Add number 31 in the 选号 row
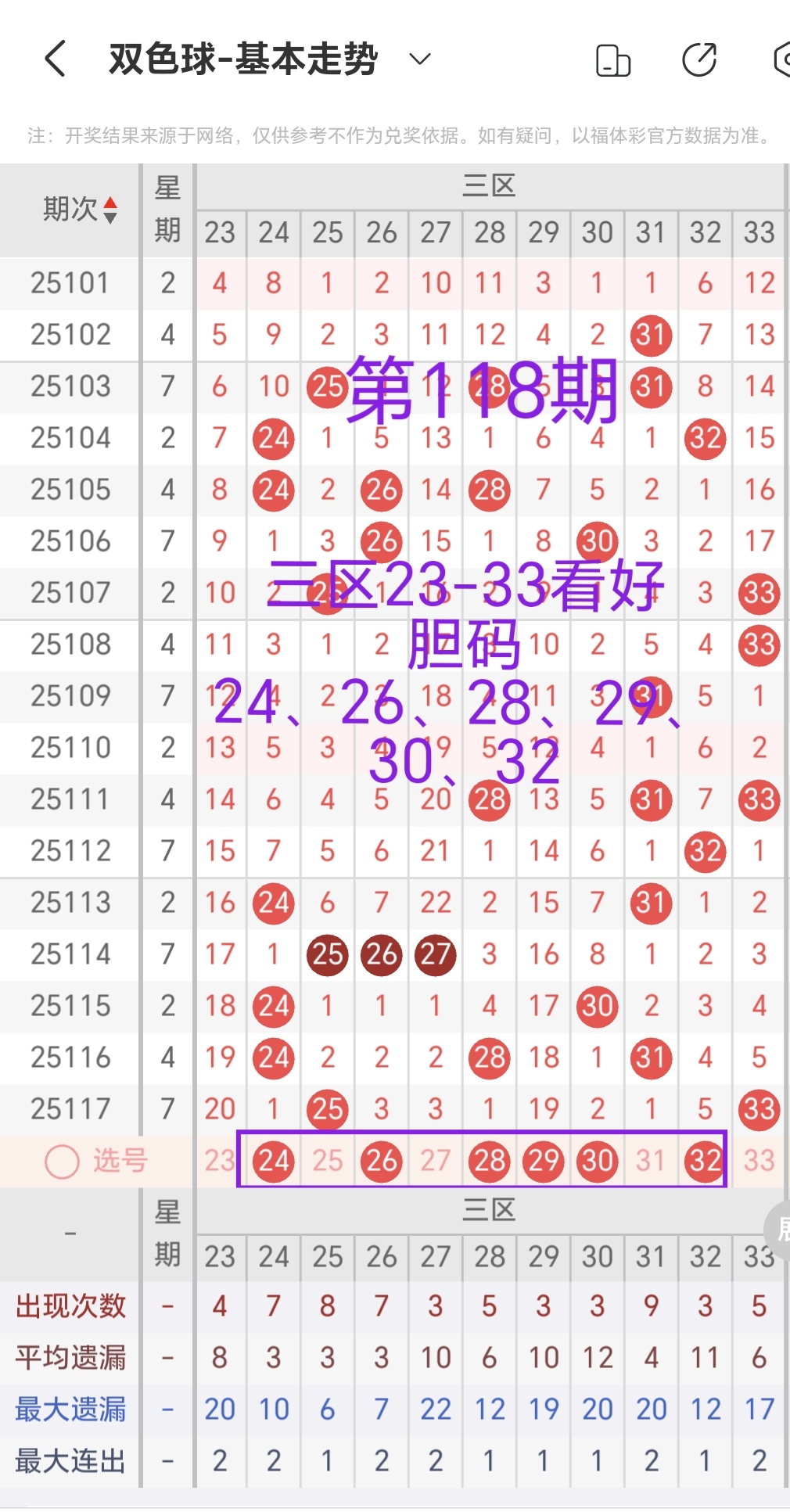 click(x=651, y=1161)
